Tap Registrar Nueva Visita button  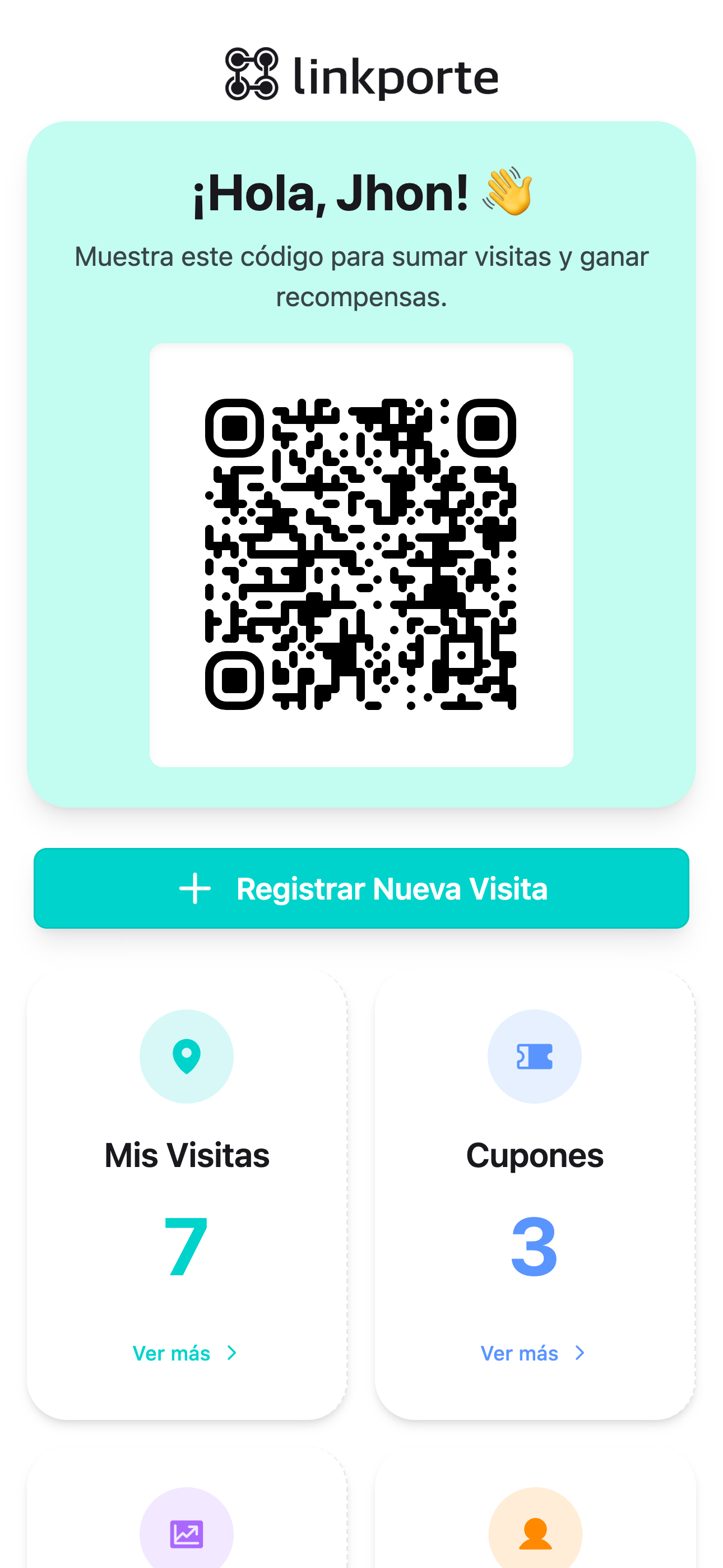(361, 888)
